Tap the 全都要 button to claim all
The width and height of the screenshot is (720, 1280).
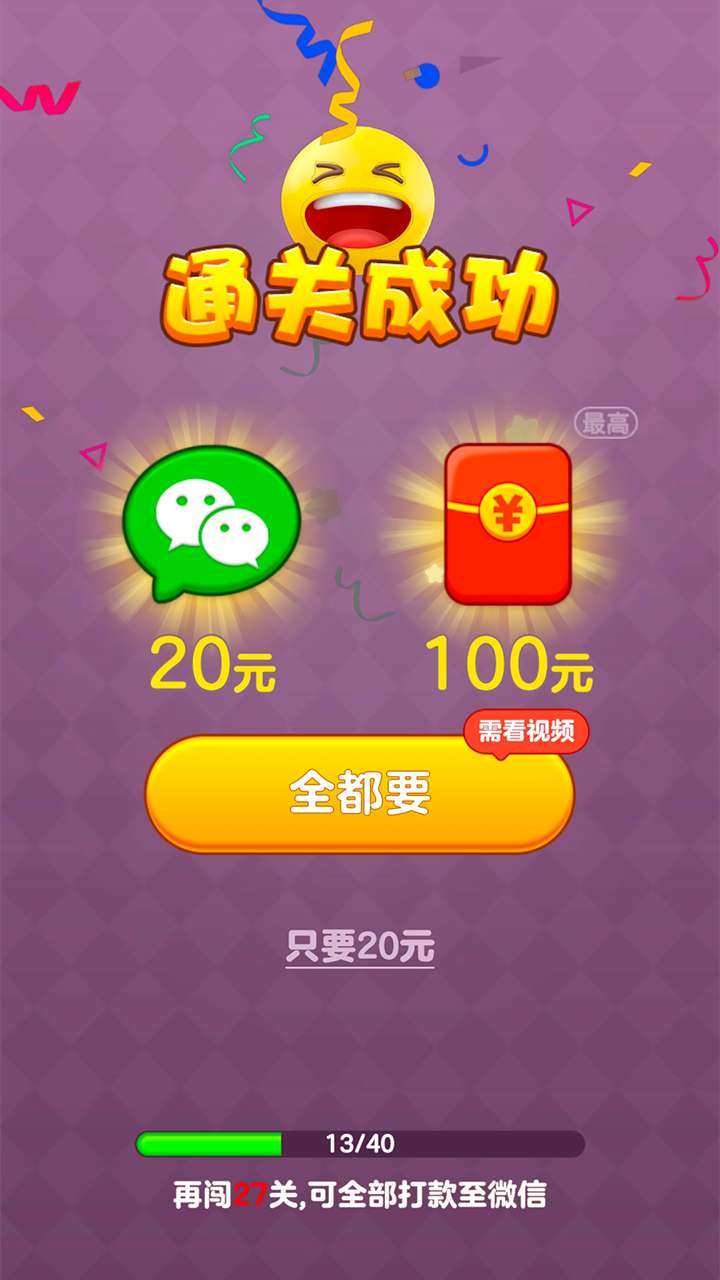360,794
